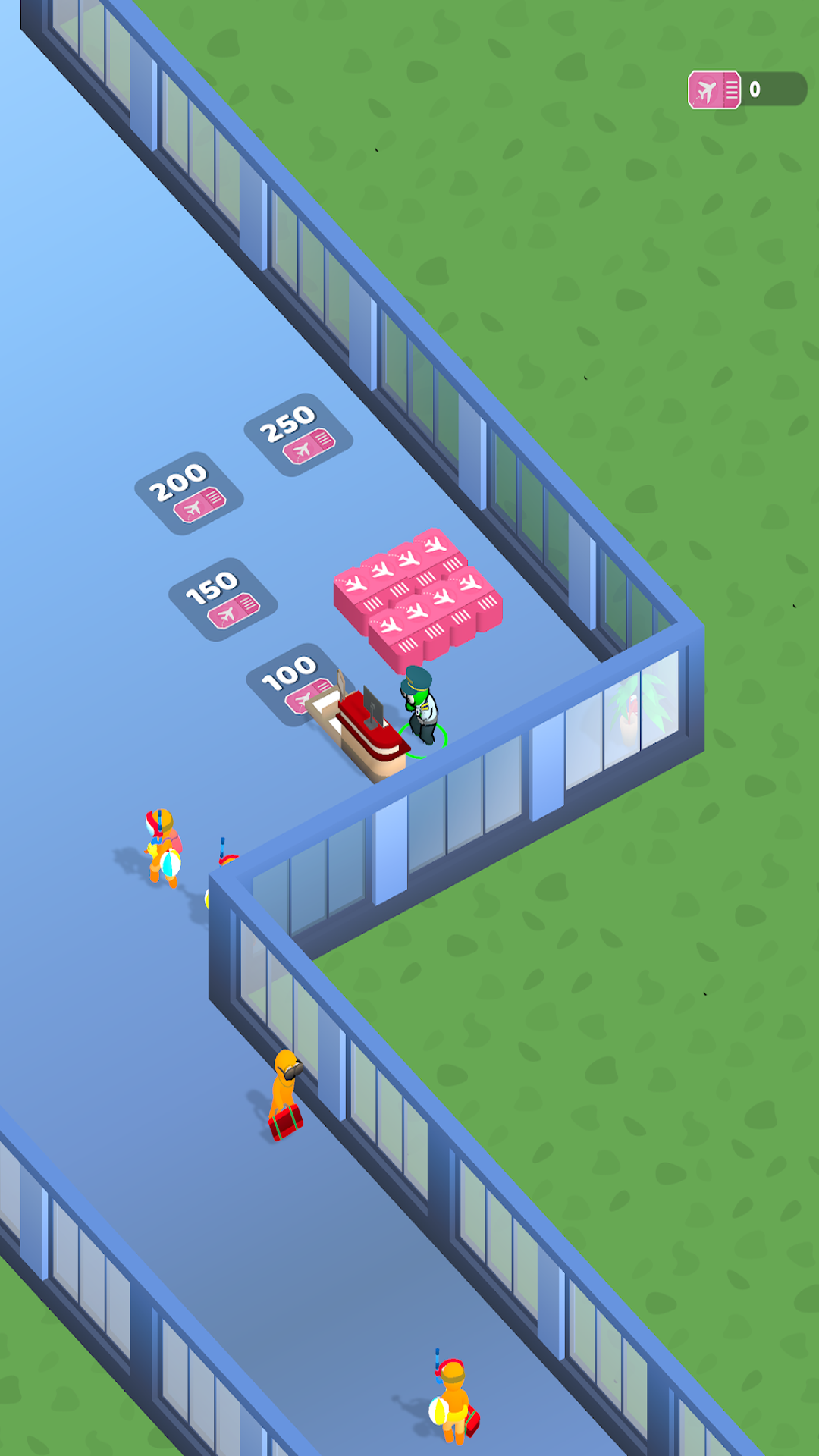Collect the pink ticket stack

(x=418, y=595)
